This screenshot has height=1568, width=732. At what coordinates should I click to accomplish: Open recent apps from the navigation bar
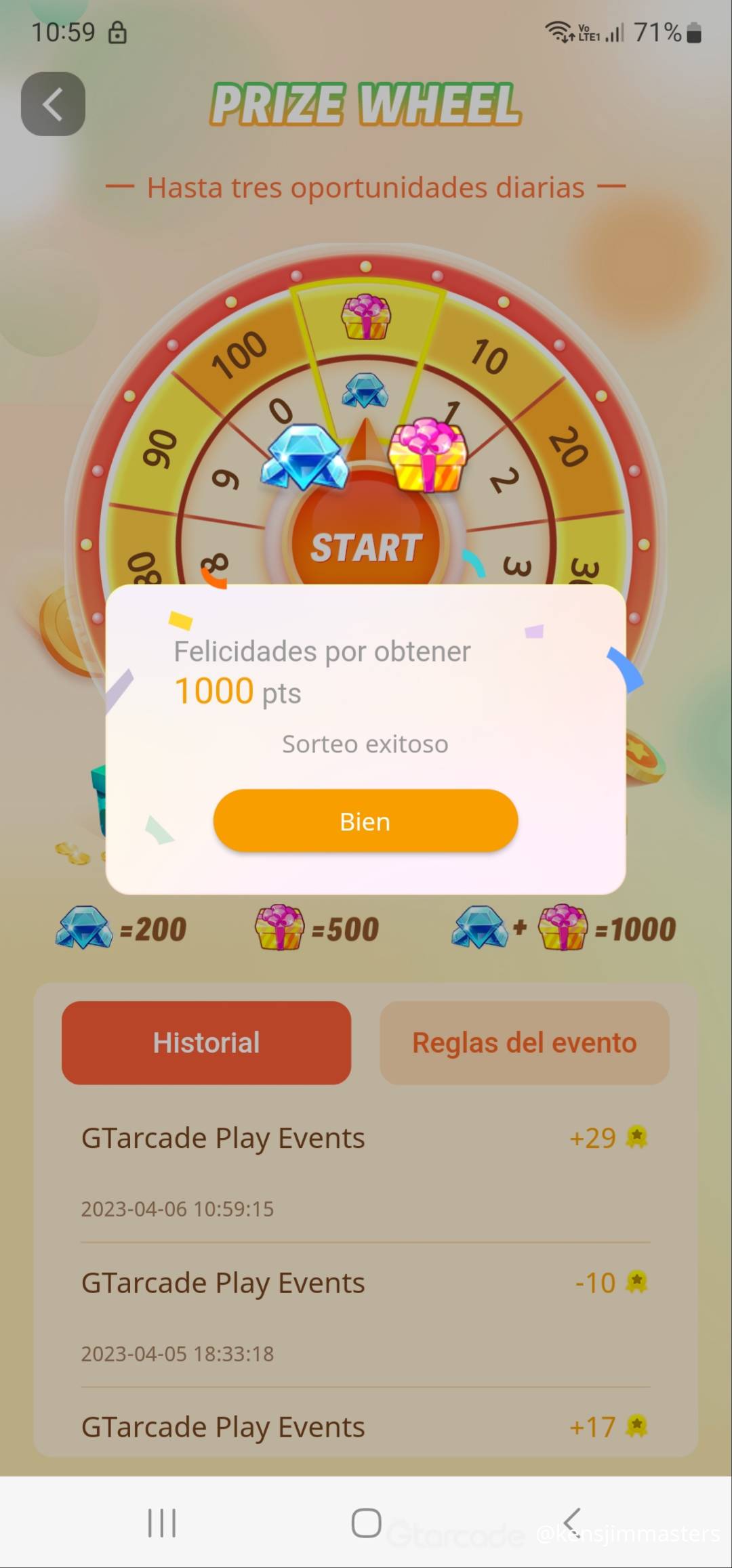162,1523
